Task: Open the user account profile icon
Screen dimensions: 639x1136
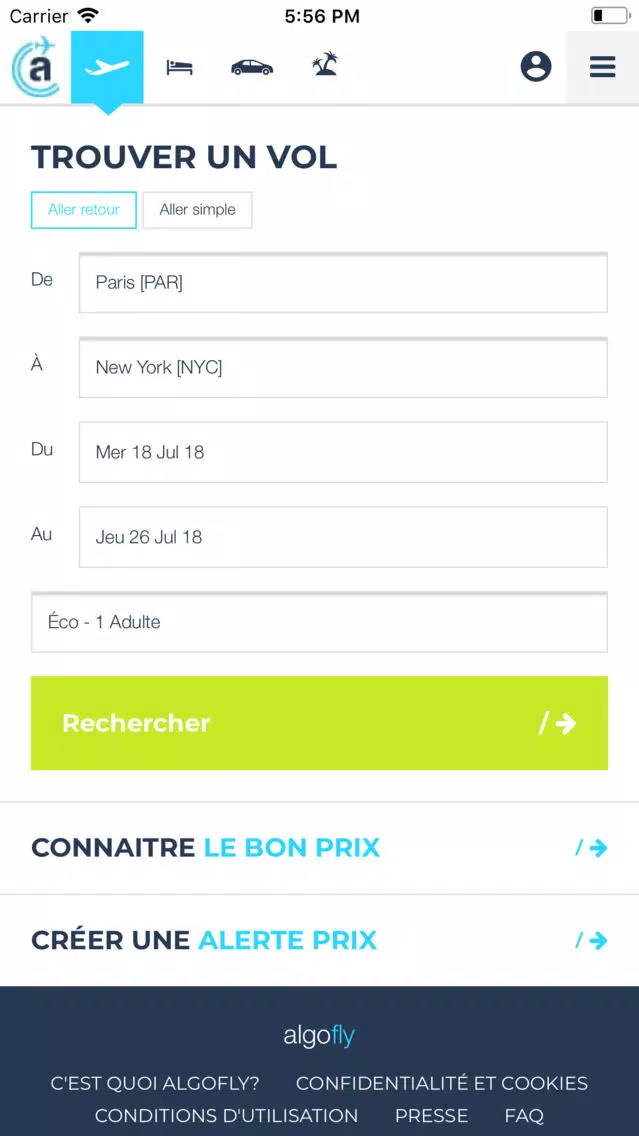Action: (x=536, y=67)
